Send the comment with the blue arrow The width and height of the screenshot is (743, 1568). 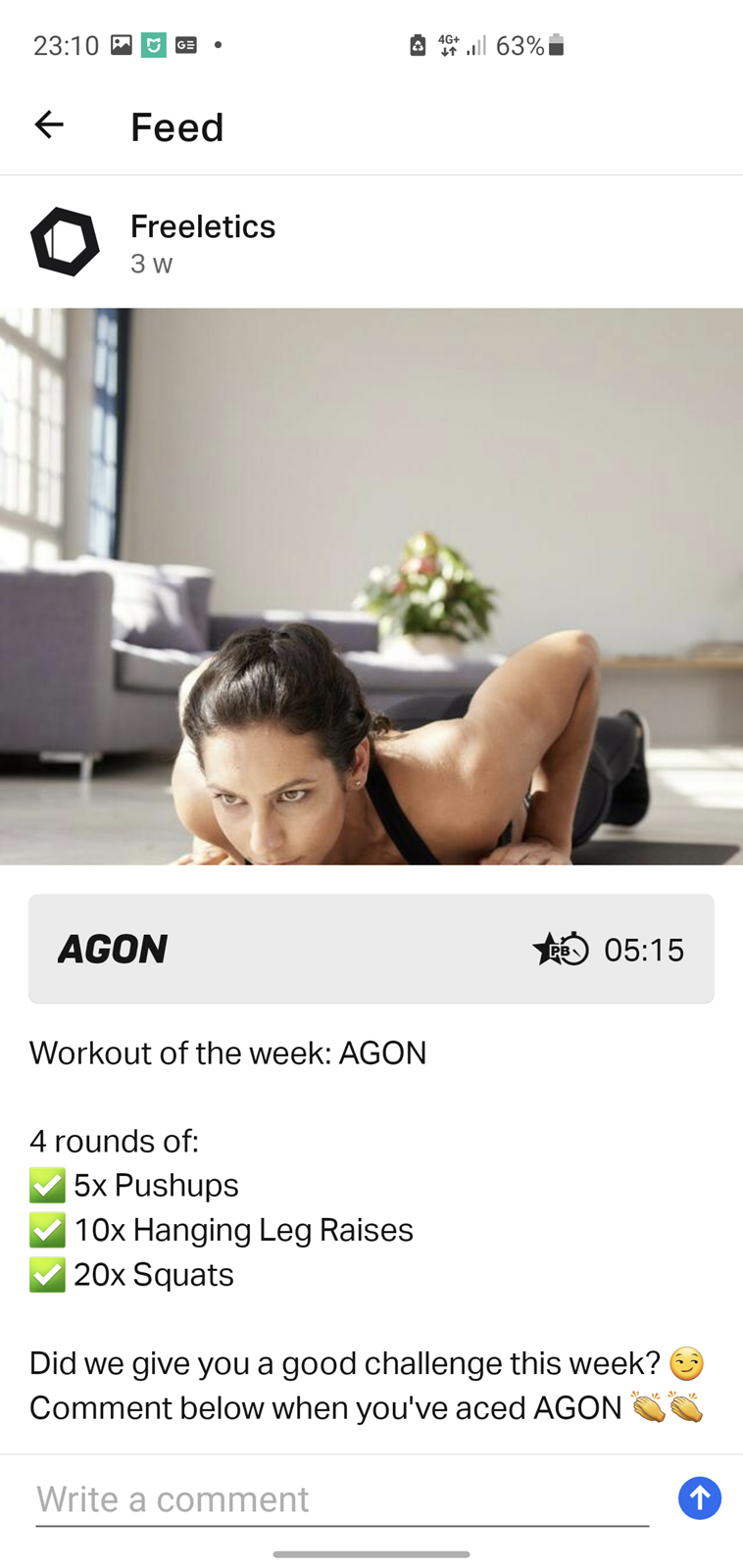[700, 1498]
